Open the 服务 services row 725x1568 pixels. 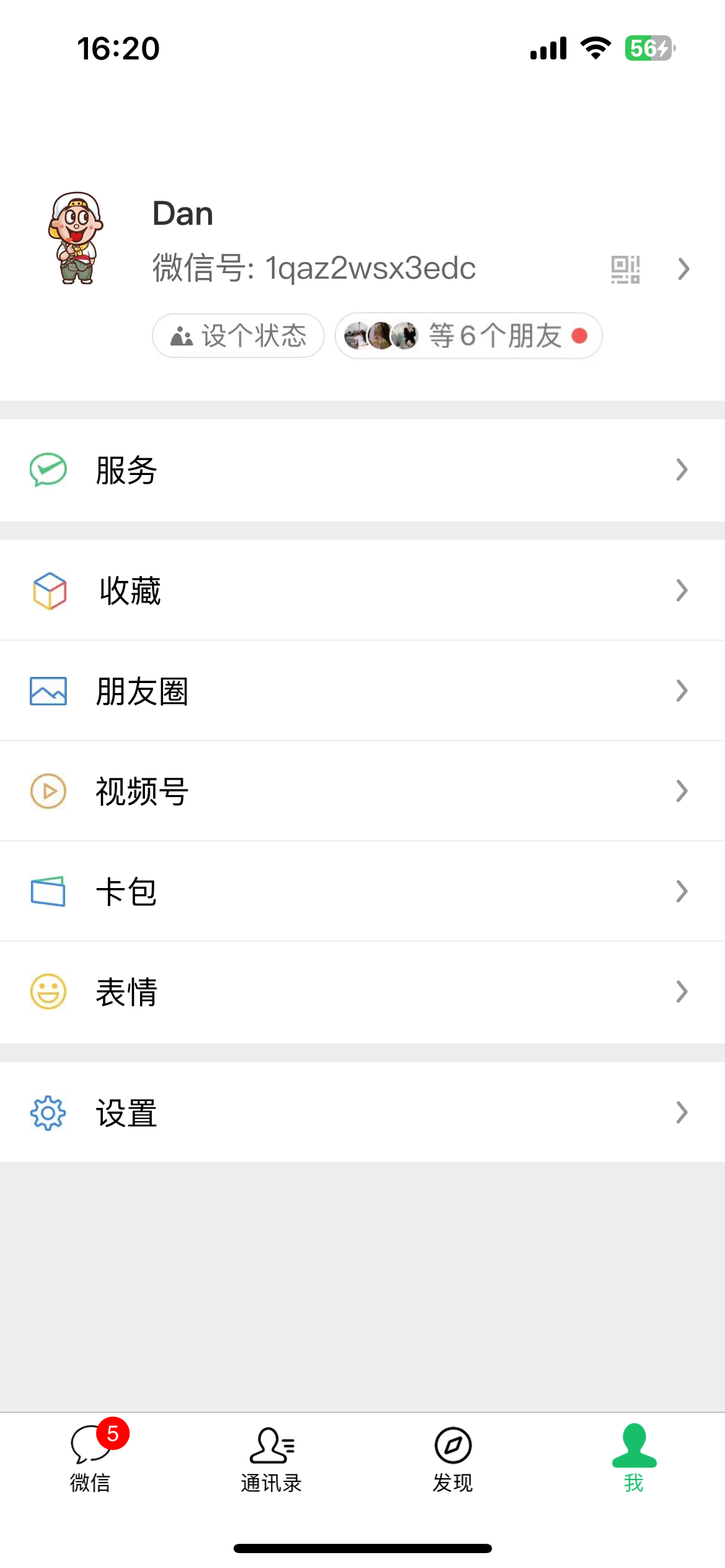point(362,470)
